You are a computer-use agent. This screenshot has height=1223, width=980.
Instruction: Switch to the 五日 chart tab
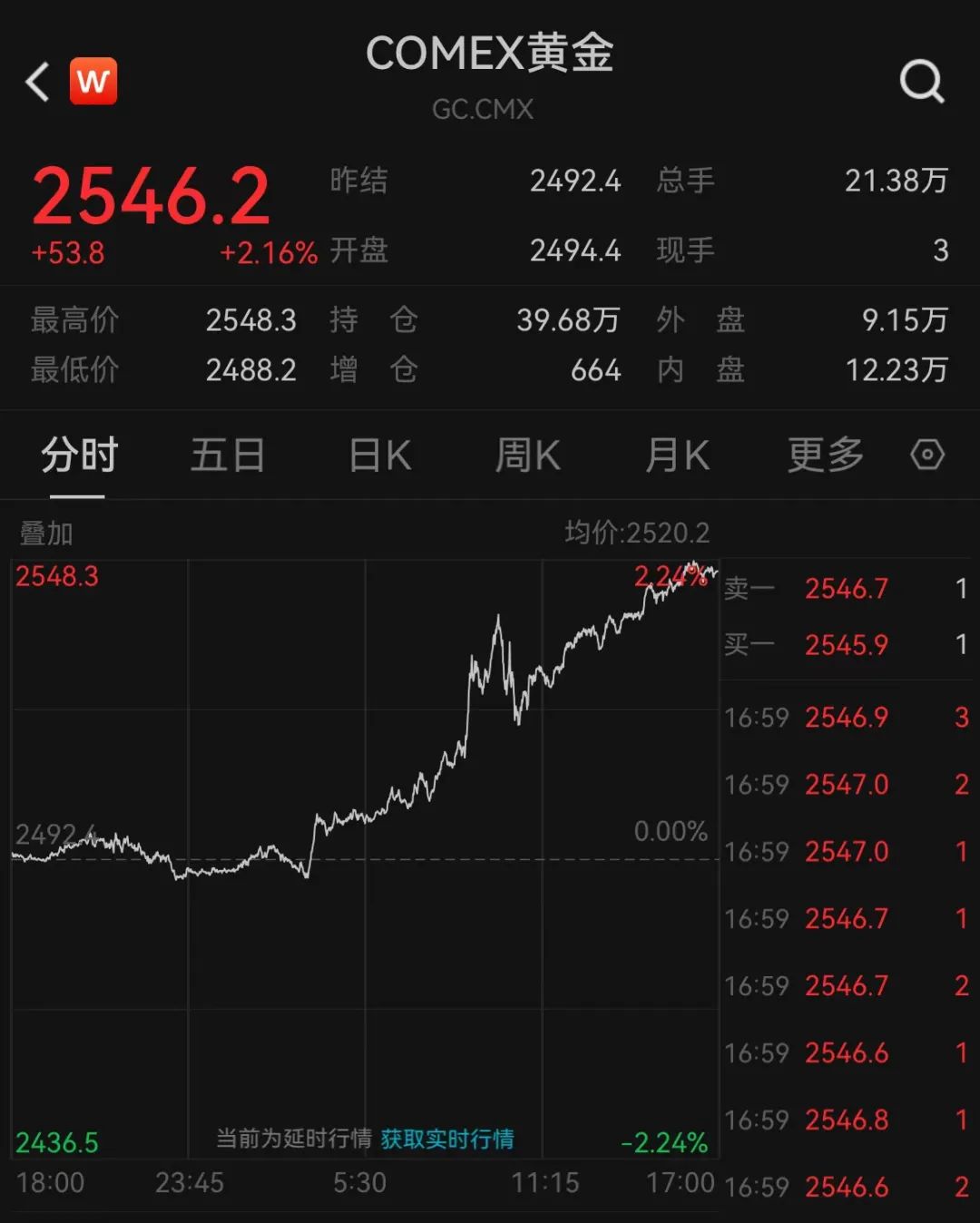(x=227, y=455)
